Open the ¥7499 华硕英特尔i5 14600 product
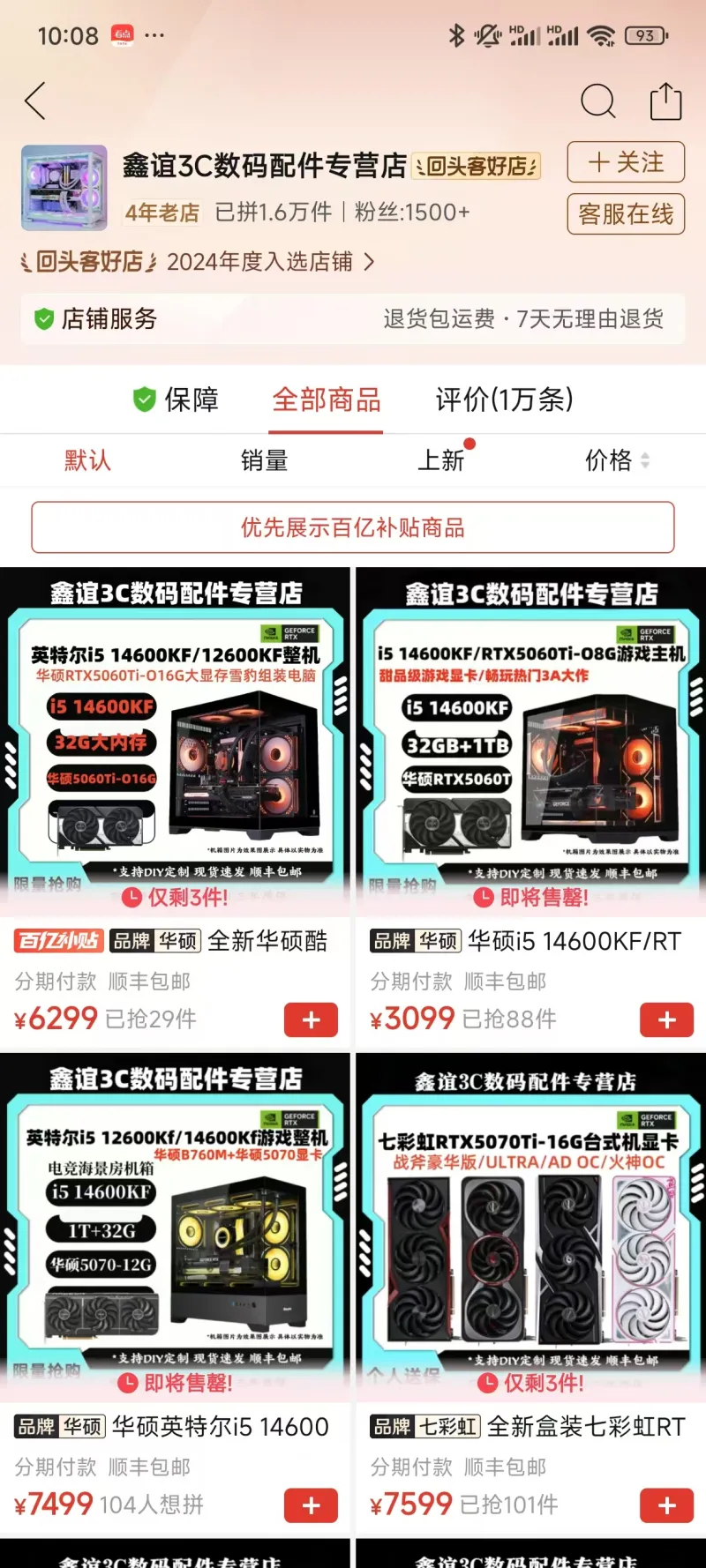This screenshot has height=1568, width=706. coord(175,1235)
